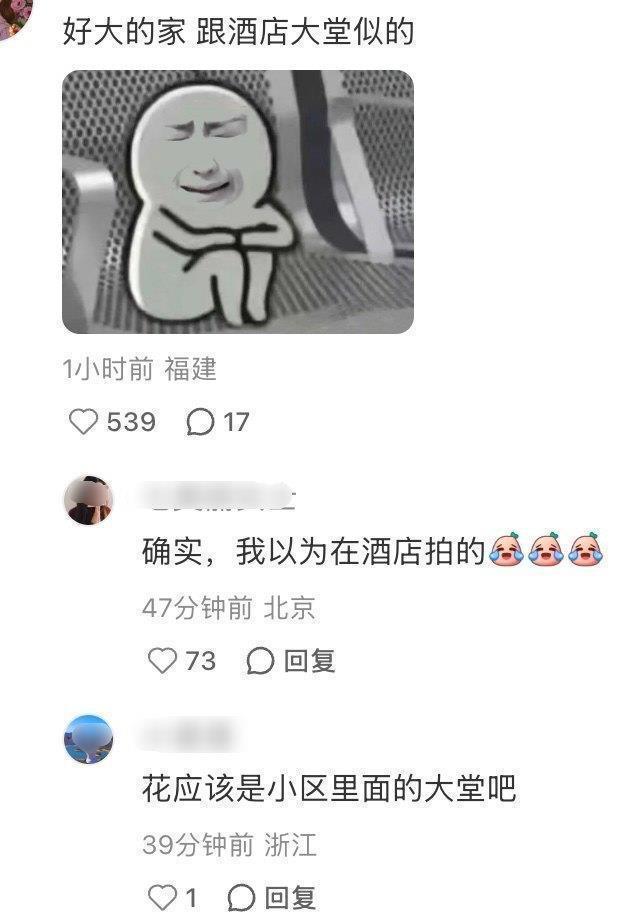
Task: Like the Beijing reply with 73 likes
Action: tap(161, 660)
